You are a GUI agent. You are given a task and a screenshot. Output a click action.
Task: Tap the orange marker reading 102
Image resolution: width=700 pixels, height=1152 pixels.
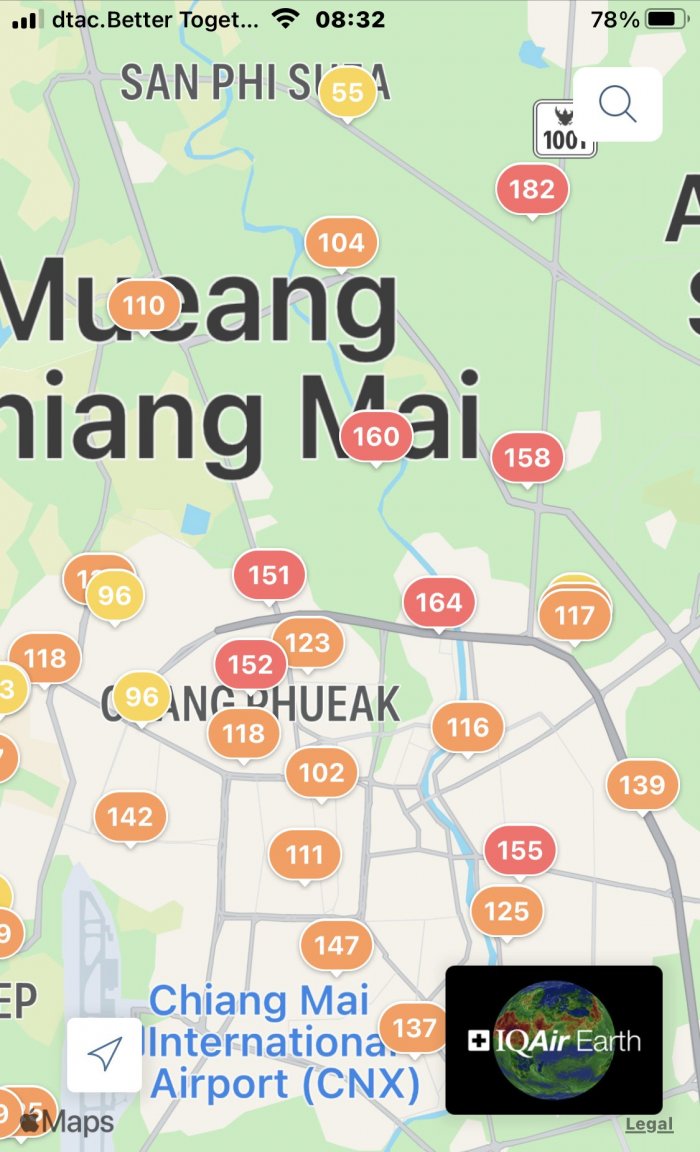(321, 773)
